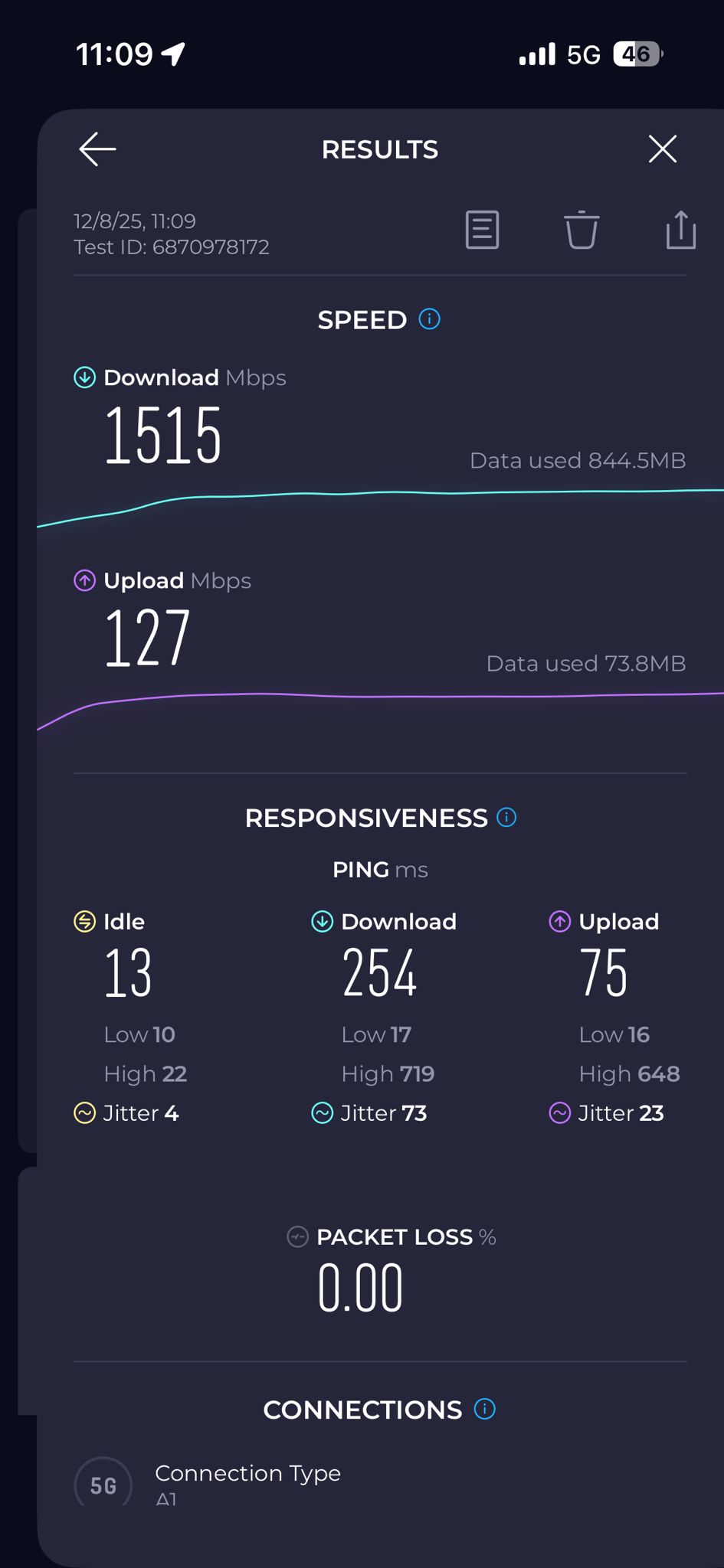Open the info icon next to CONNECTIONS
Viewport: 724px width, 1568px height.
click(x=485, y=1409)
